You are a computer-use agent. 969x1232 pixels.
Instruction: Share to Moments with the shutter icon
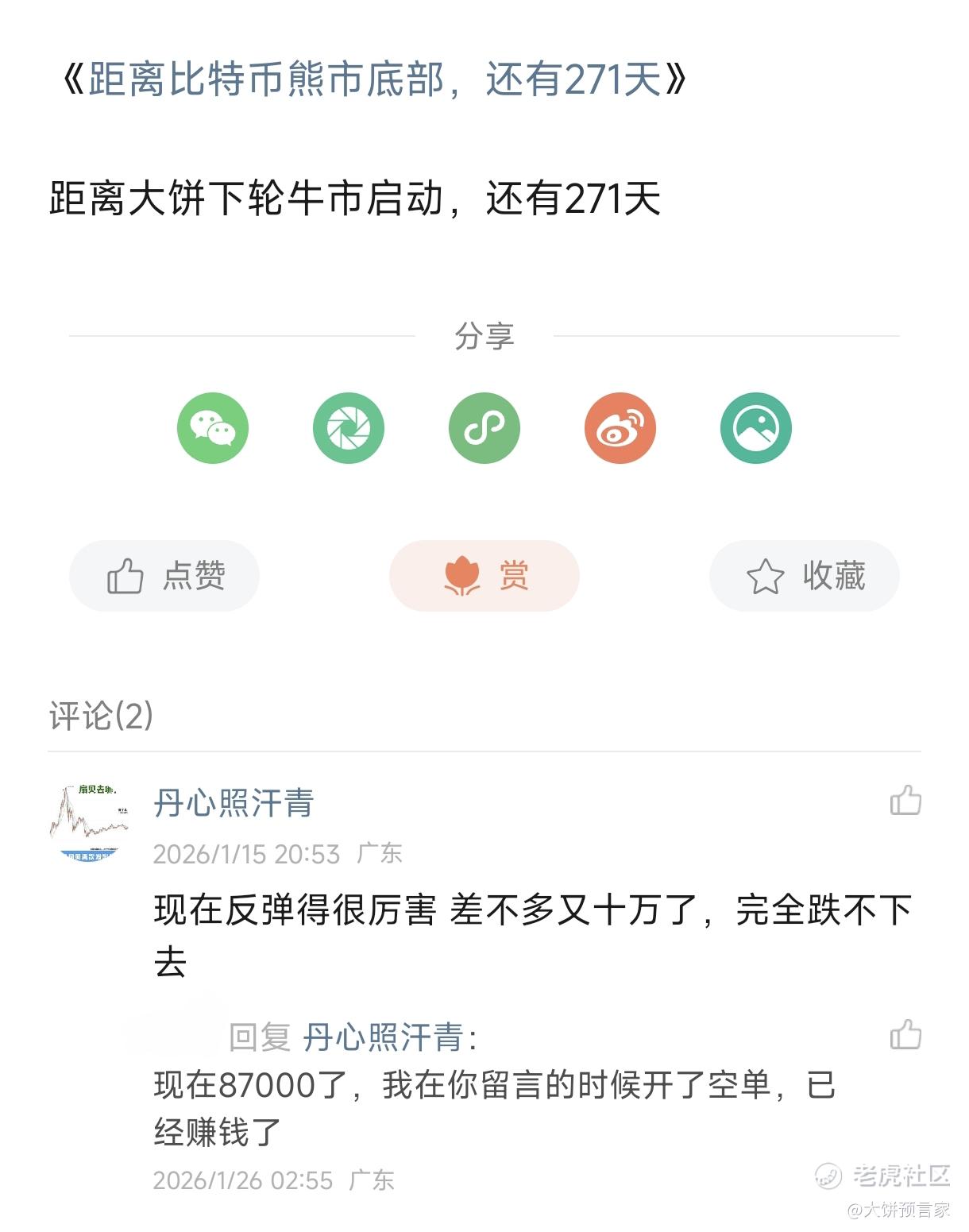[x=349, y=428]
